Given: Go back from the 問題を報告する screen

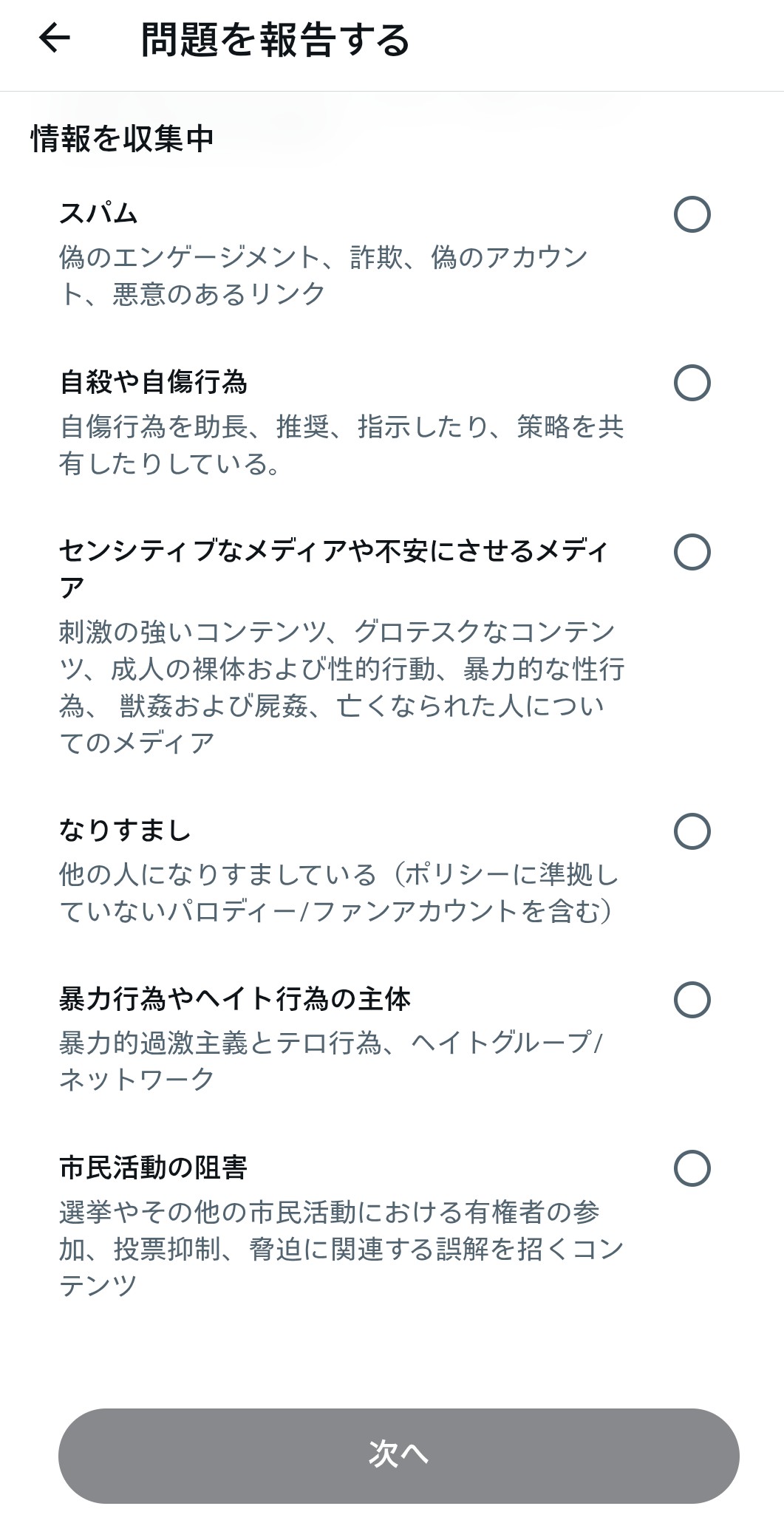Looking at the screenshot, I should coord(55,38).
